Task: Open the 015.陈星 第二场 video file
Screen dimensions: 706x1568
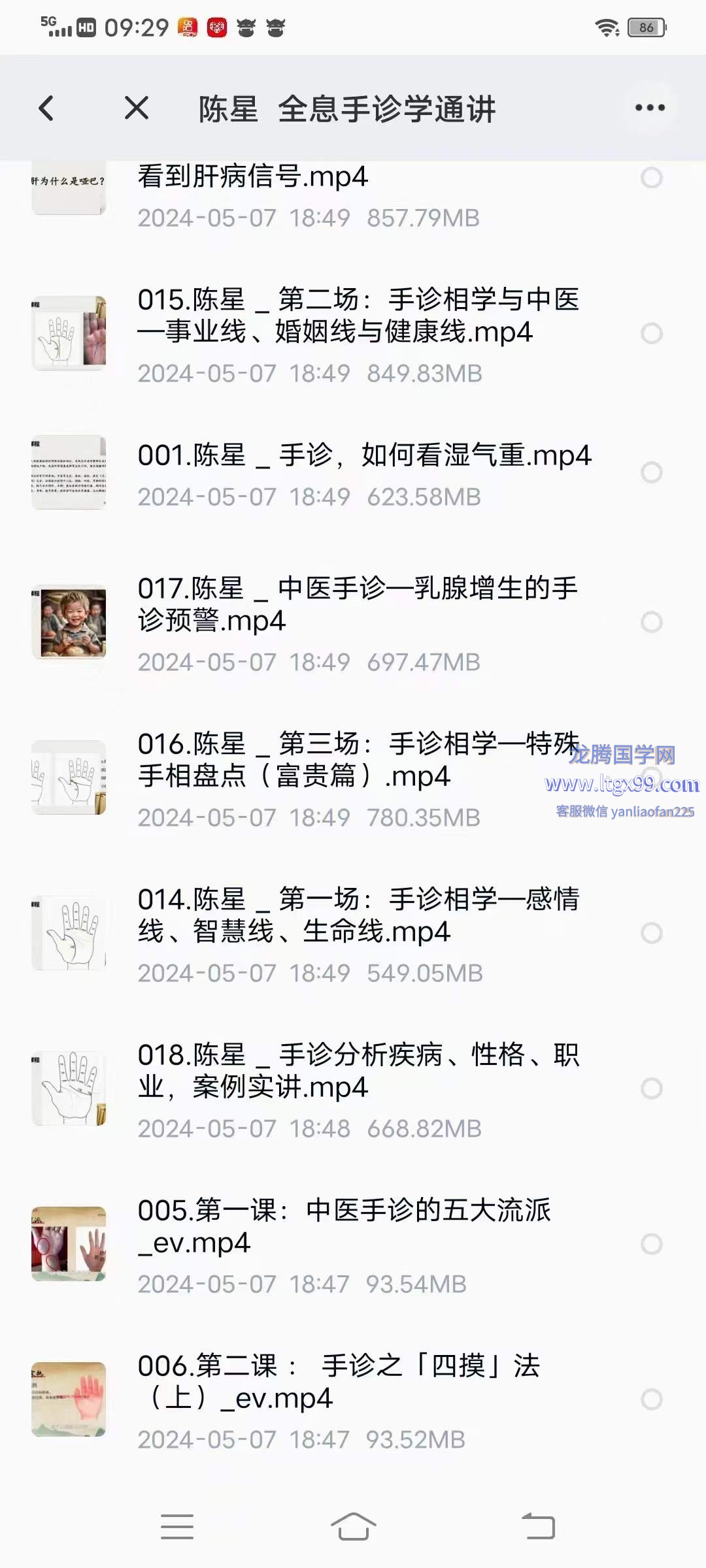Action: click(x=358, y=316)
